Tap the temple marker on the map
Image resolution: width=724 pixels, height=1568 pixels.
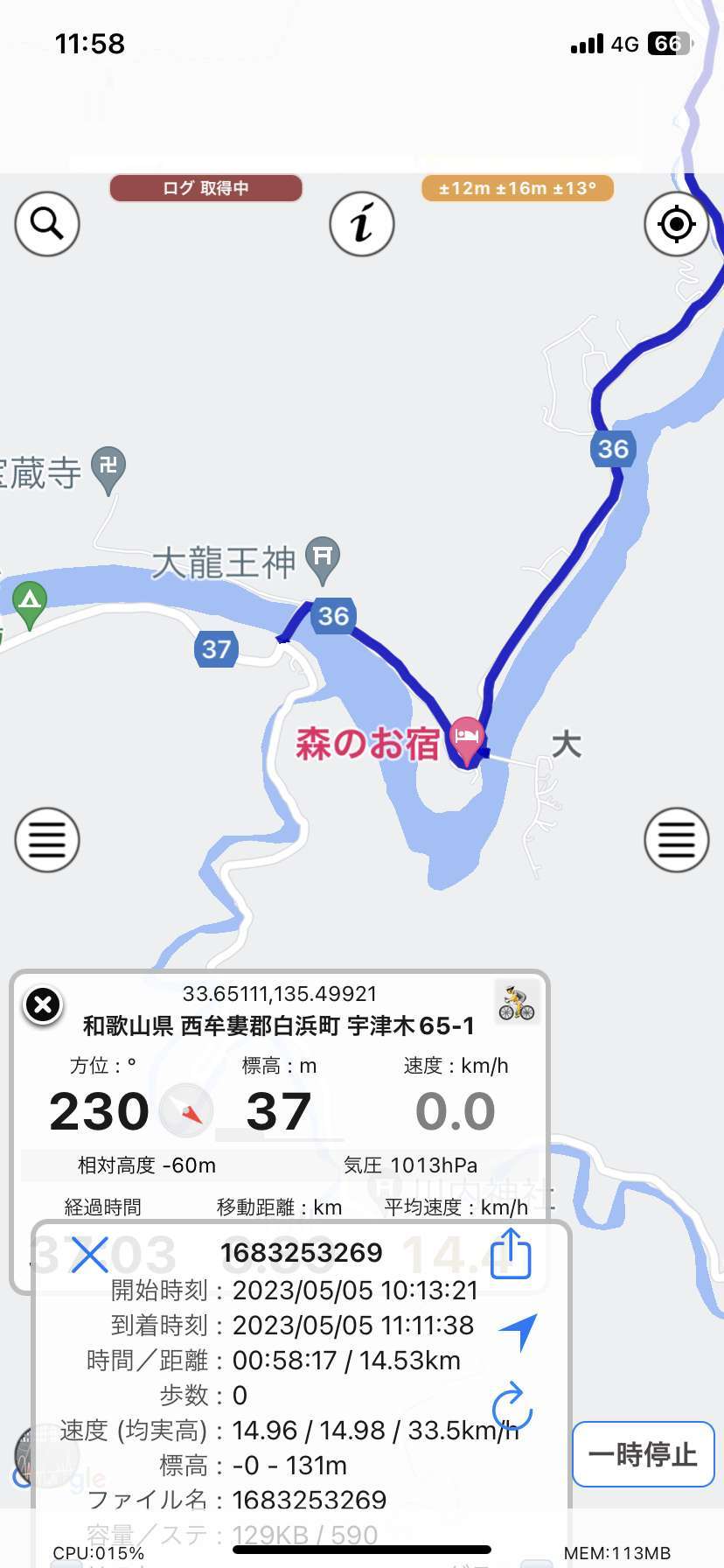(108, 471)
